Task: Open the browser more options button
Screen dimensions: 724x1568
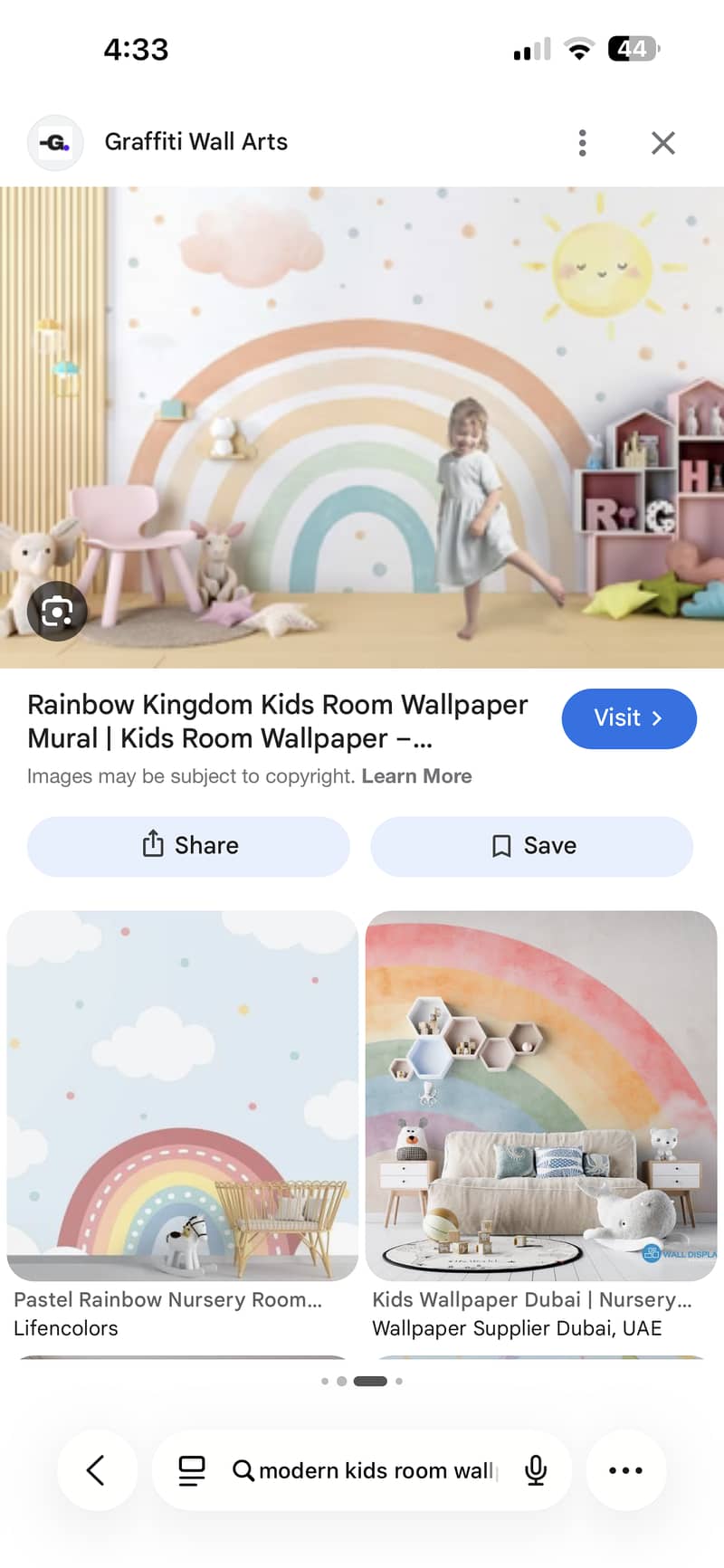Action: point(626,1470)
